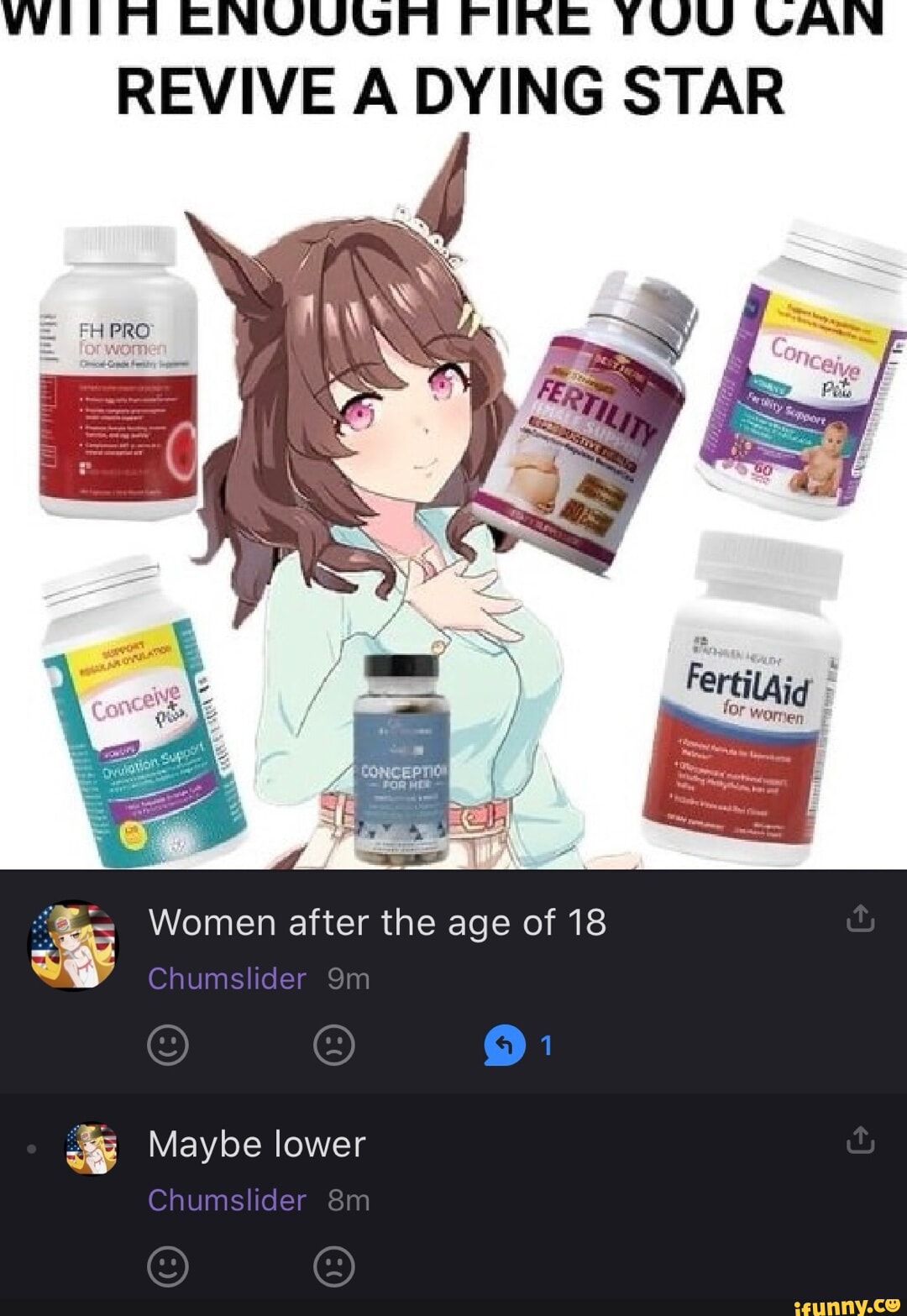This screenshot has height=1316, width=907.
Task: Open Chumslider's profile from the 8m reply
Action: click(x=227, y=1200)
